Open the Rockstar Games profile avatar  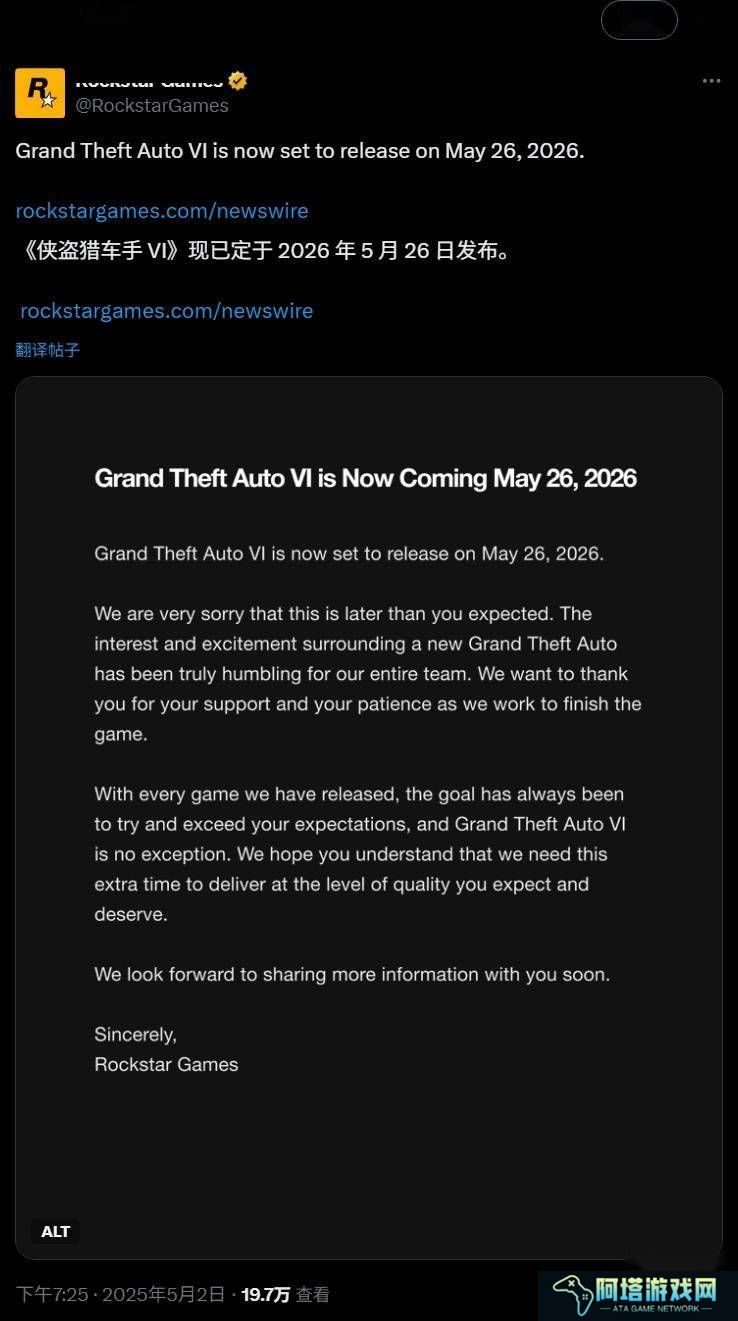(x=40, y=93)
